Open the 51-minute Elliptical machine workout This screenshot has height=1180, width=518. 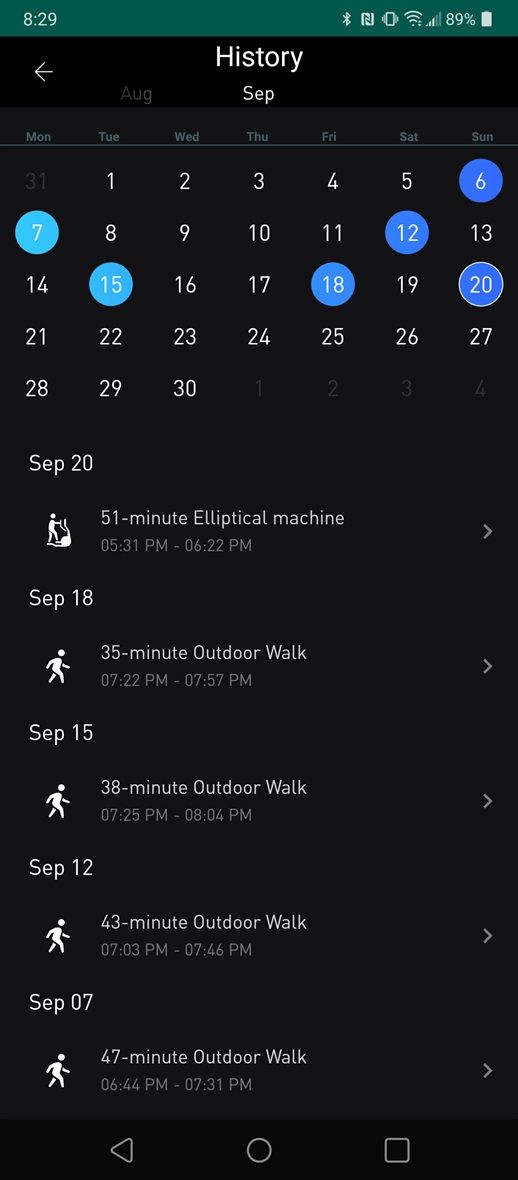pos(259,531)
